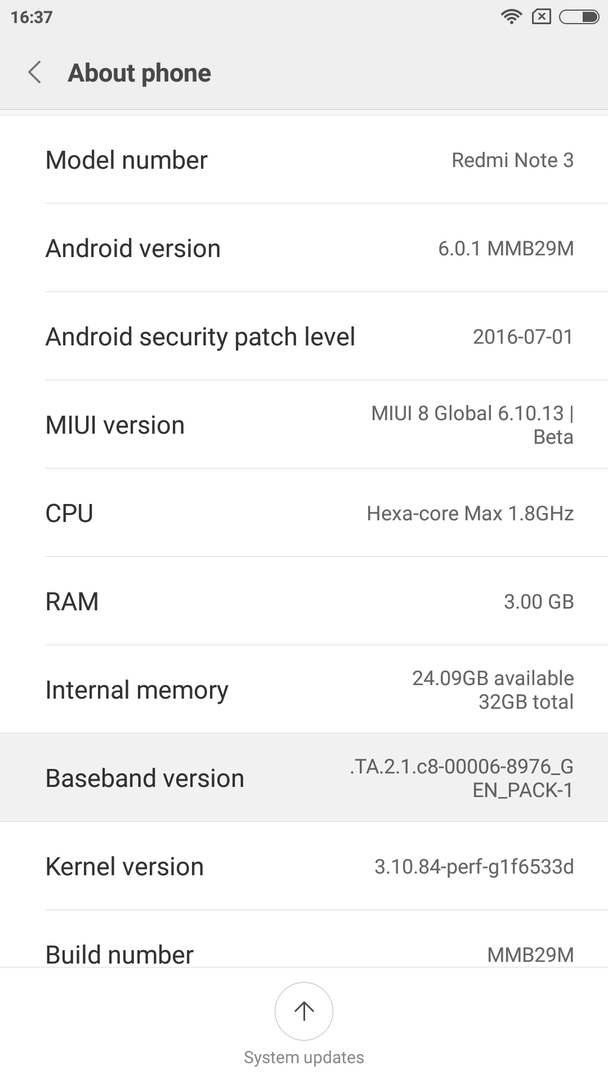
Task: Tap the Android version row
Action: (x=304, y=248)
